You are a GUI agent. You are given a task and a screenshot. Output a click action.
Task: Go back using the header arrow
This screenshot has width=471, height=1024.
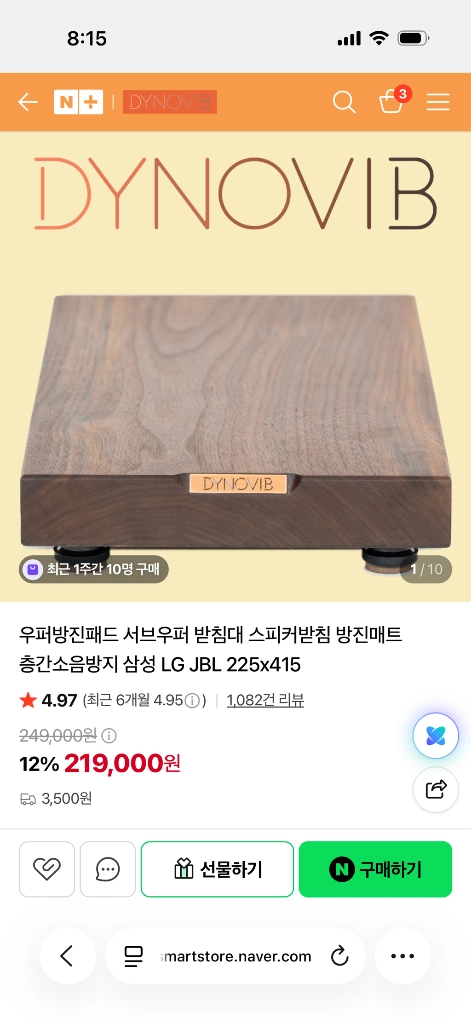click(28, 102)
